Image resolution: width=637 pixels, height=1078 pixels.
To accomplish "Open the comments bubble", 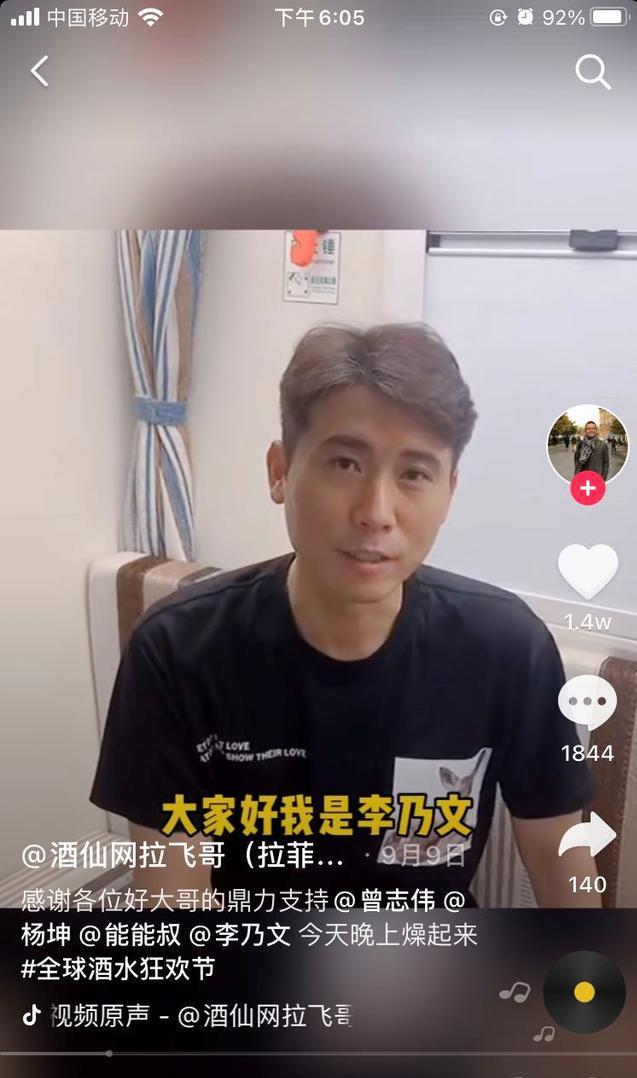I will (587, 701).
